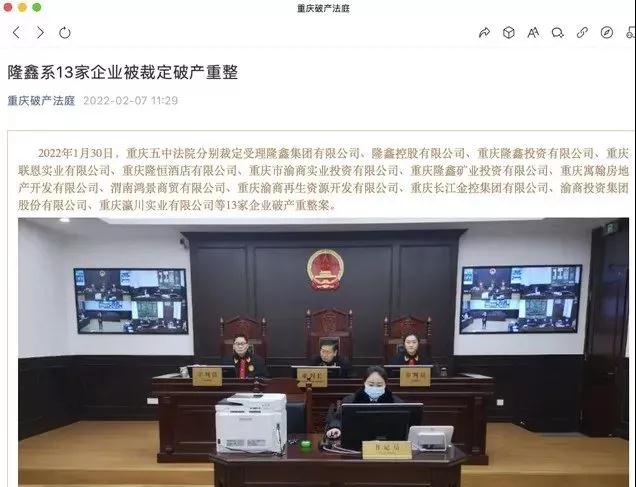Open the chat bubble search icon
The height and width of the screenshot is (487, 636).
[x=557, y=32]
